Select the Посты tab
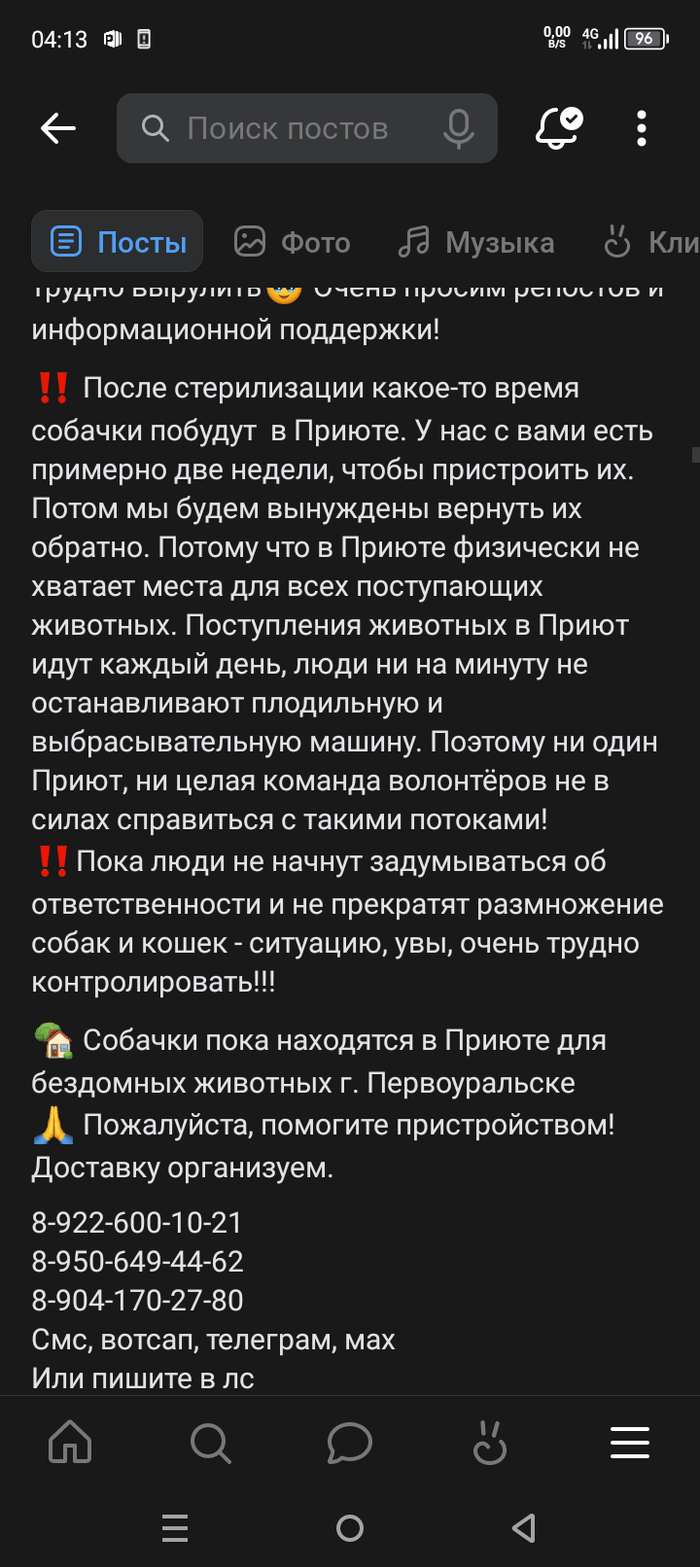The width and height of the screenshot is (700, 1567). tap(118, 242)
